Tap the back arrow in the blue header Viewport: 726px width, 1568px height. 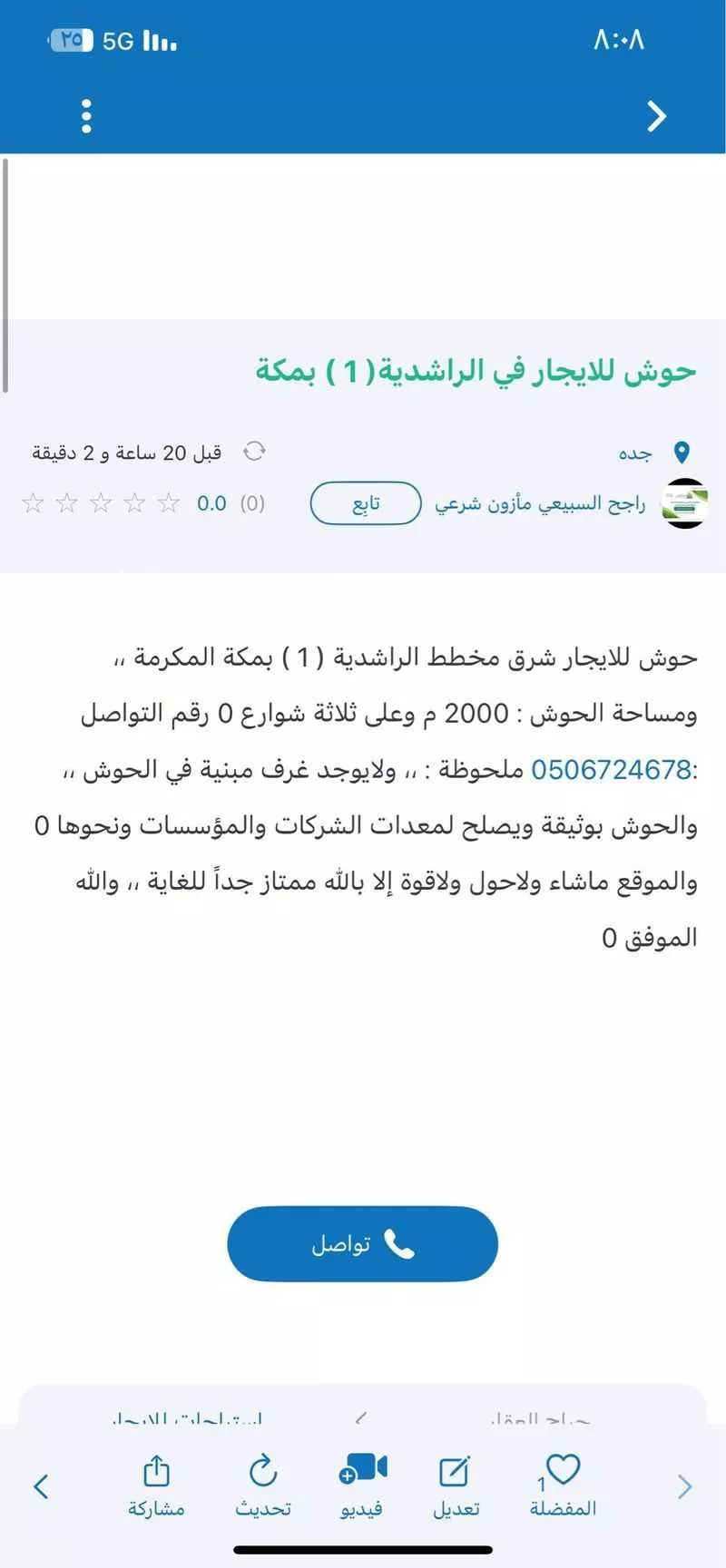click(656, 117)
